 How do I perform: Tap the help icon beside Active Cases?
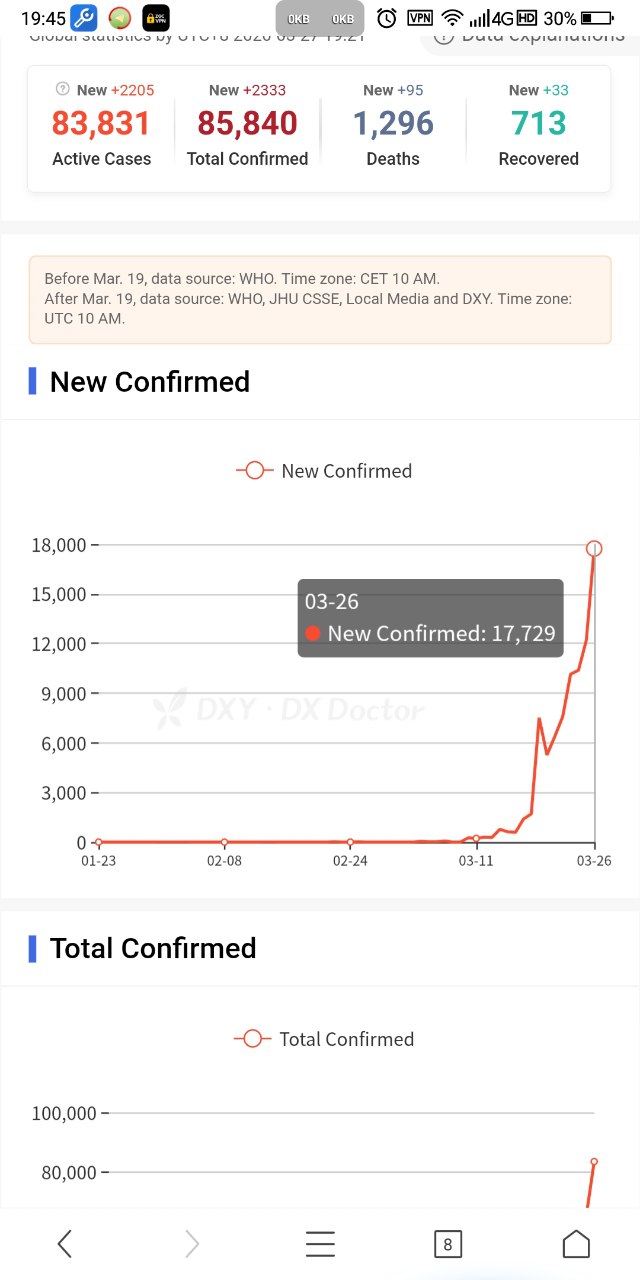tap(63, 89)
